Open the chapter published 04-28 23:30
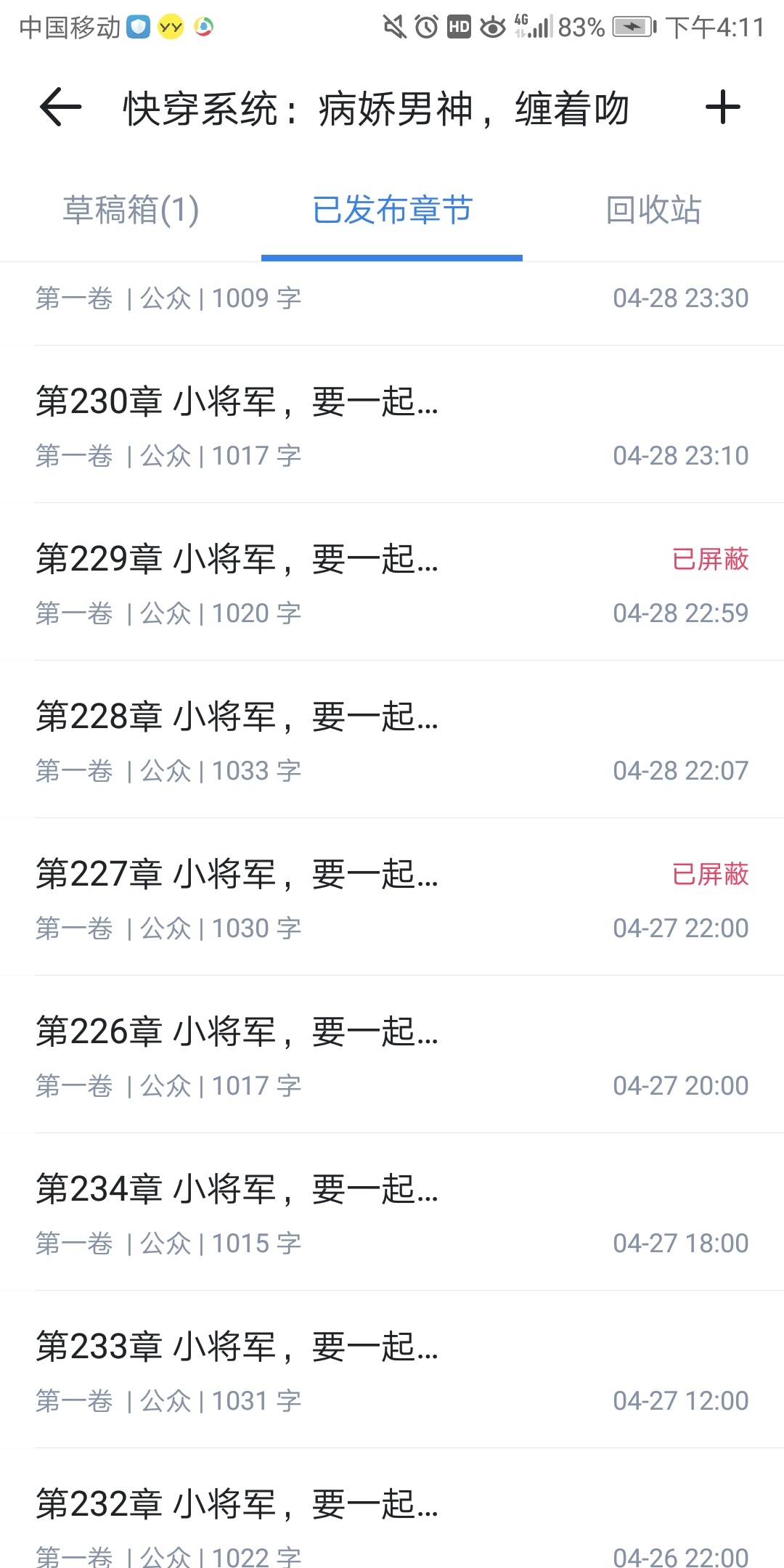 click(x=392, y=299)
